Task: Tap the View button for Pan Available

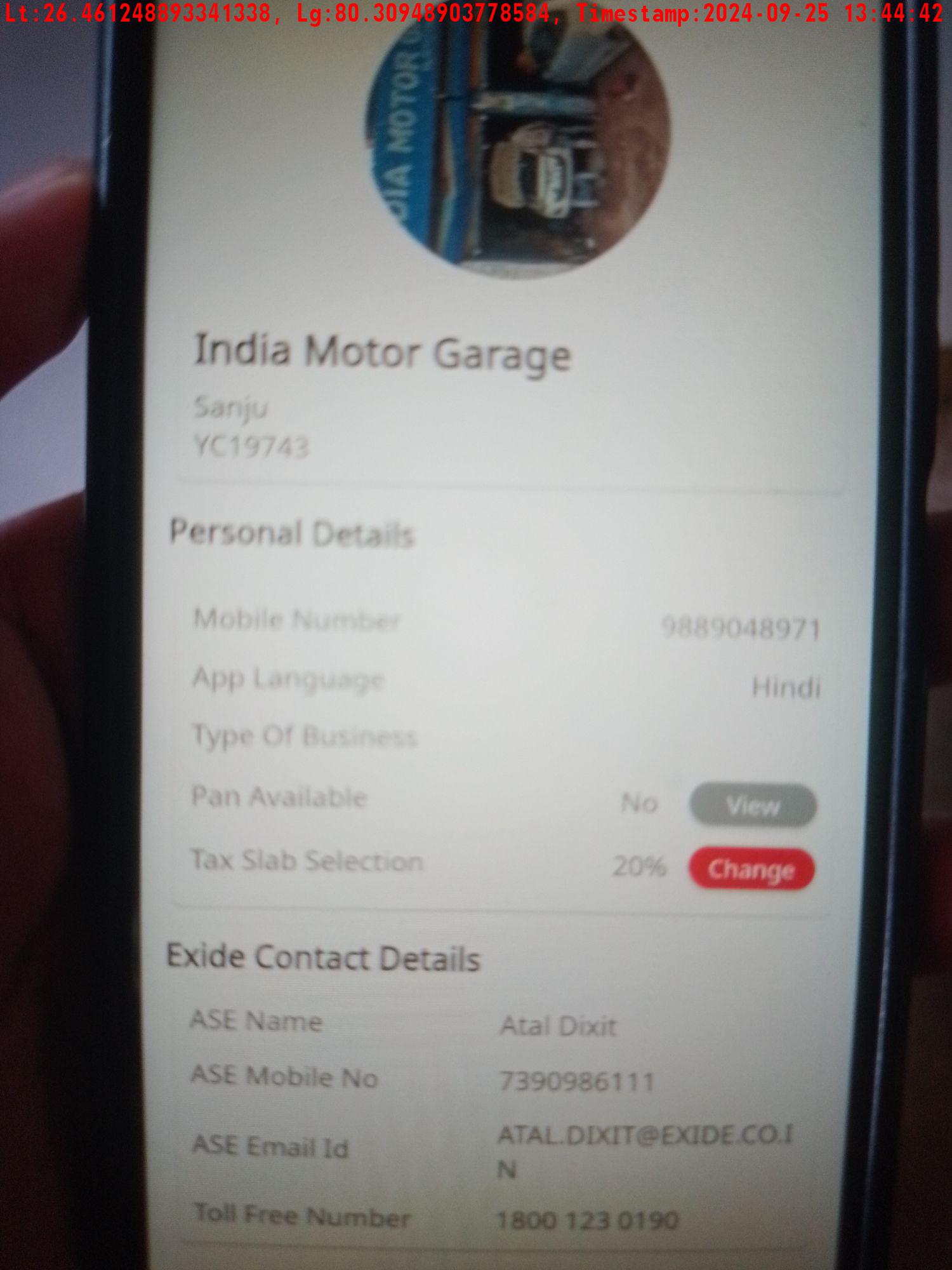Action: (x=753, y=806)
